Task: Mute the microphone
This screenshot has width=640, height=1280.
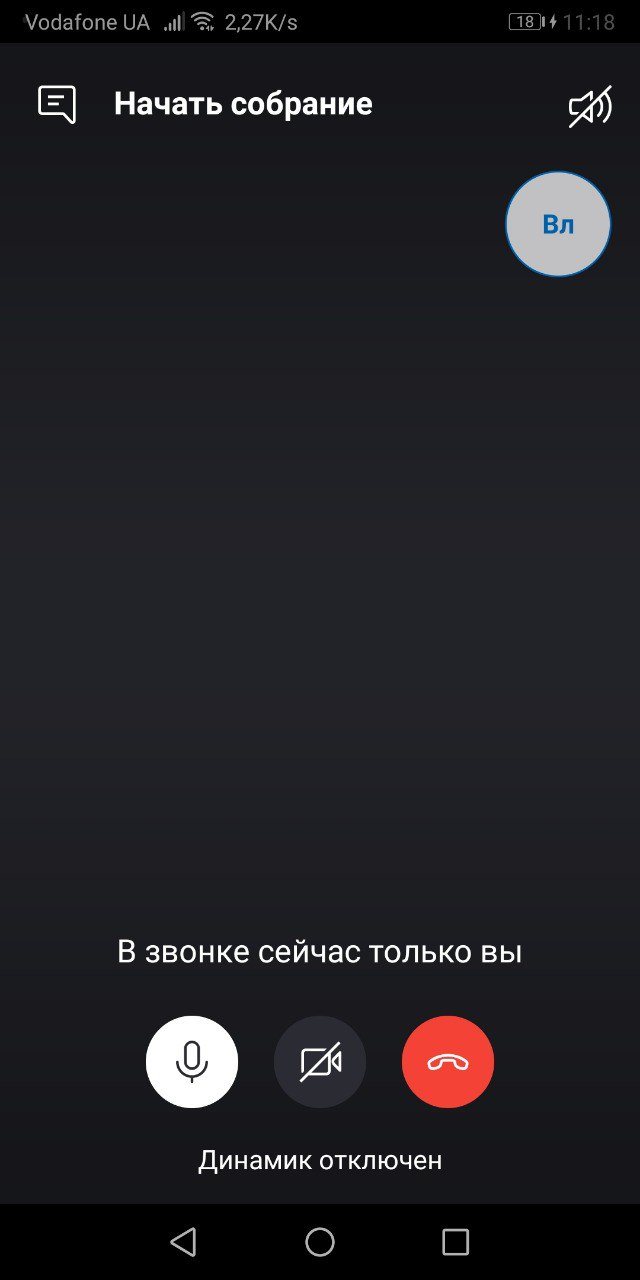Action: tap(192, 1062)
